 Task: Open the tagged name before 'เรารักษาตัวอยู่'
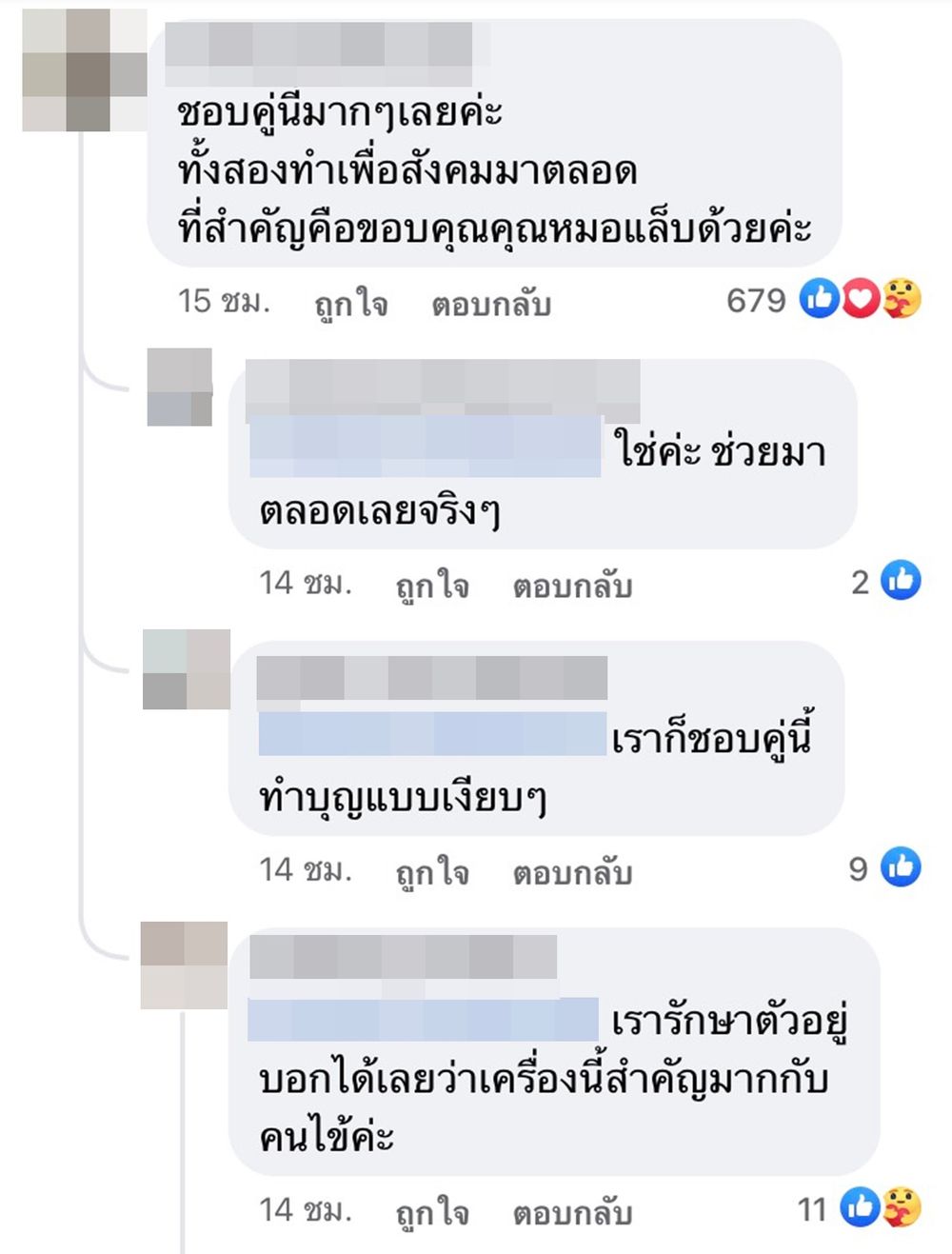pyautogui.click(x=423, y=1020)
